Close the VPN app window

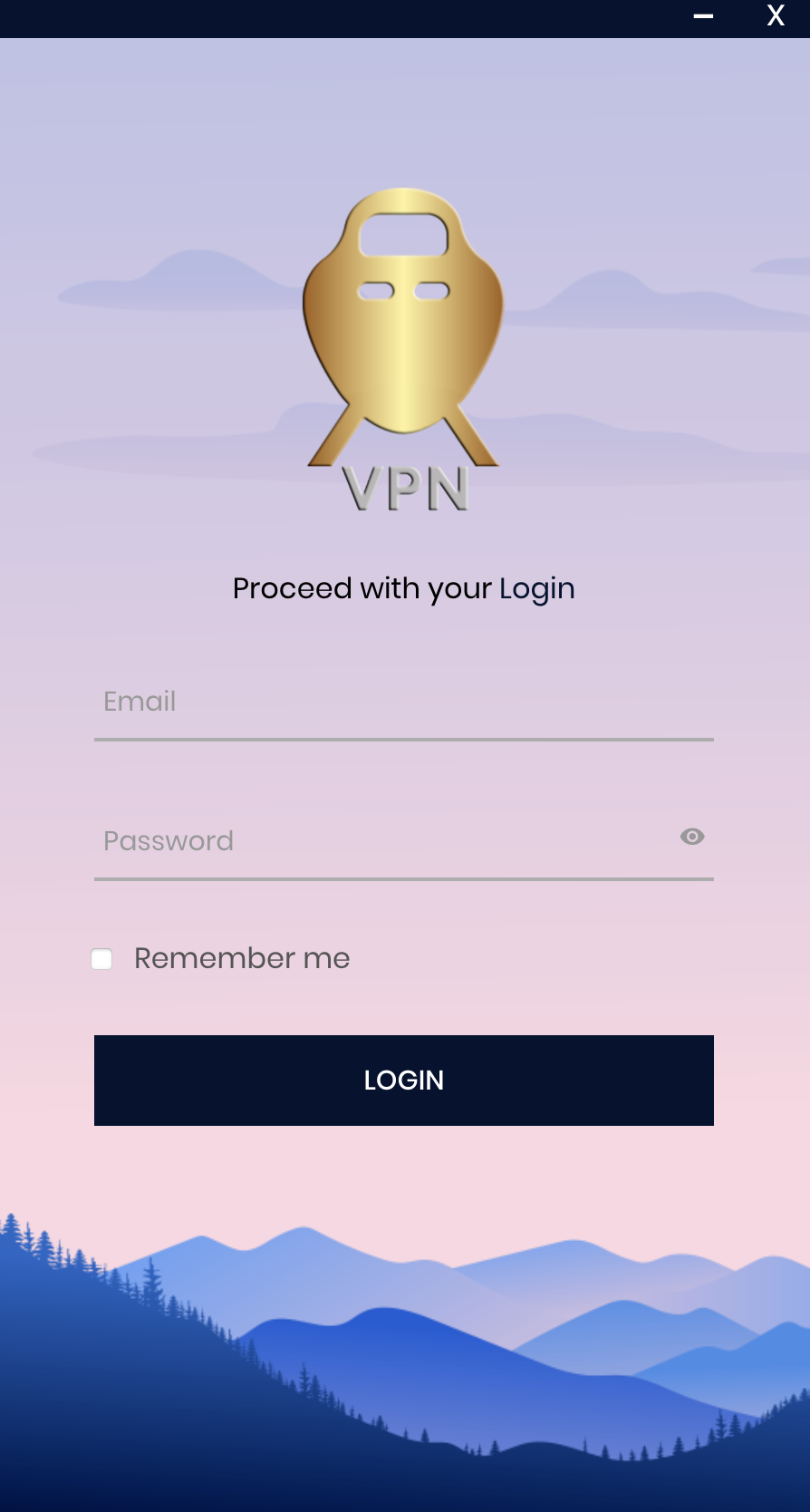pos(776,16)
